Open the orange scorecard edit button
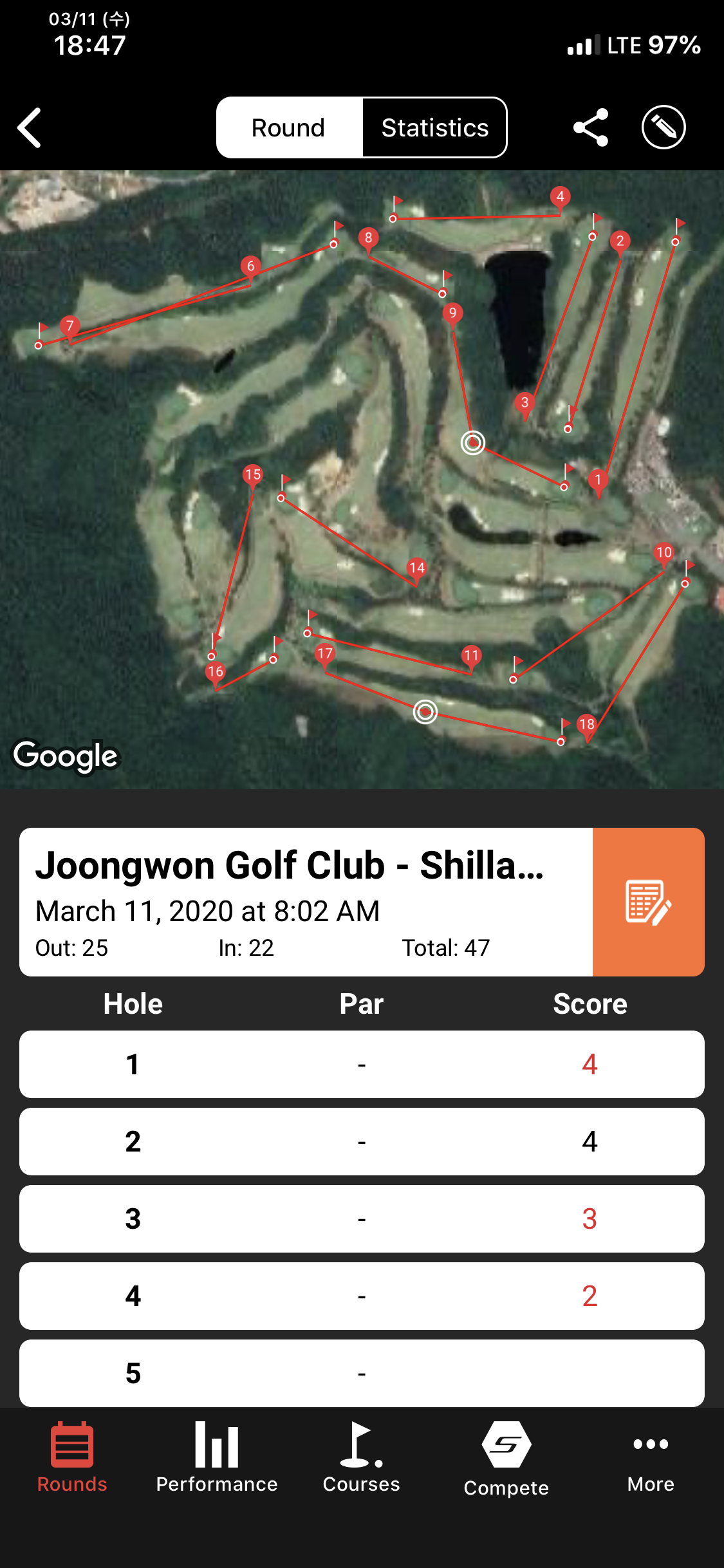The width and height of the screenshot is (724, 1568). coord(648,902)
